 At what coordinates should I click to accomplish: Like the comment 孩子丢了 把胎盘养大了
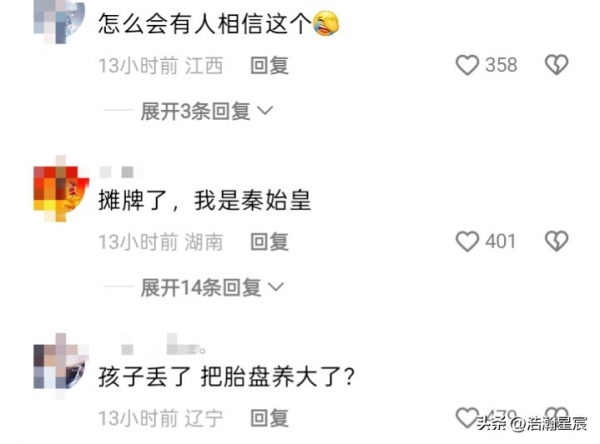coord(467,417)
